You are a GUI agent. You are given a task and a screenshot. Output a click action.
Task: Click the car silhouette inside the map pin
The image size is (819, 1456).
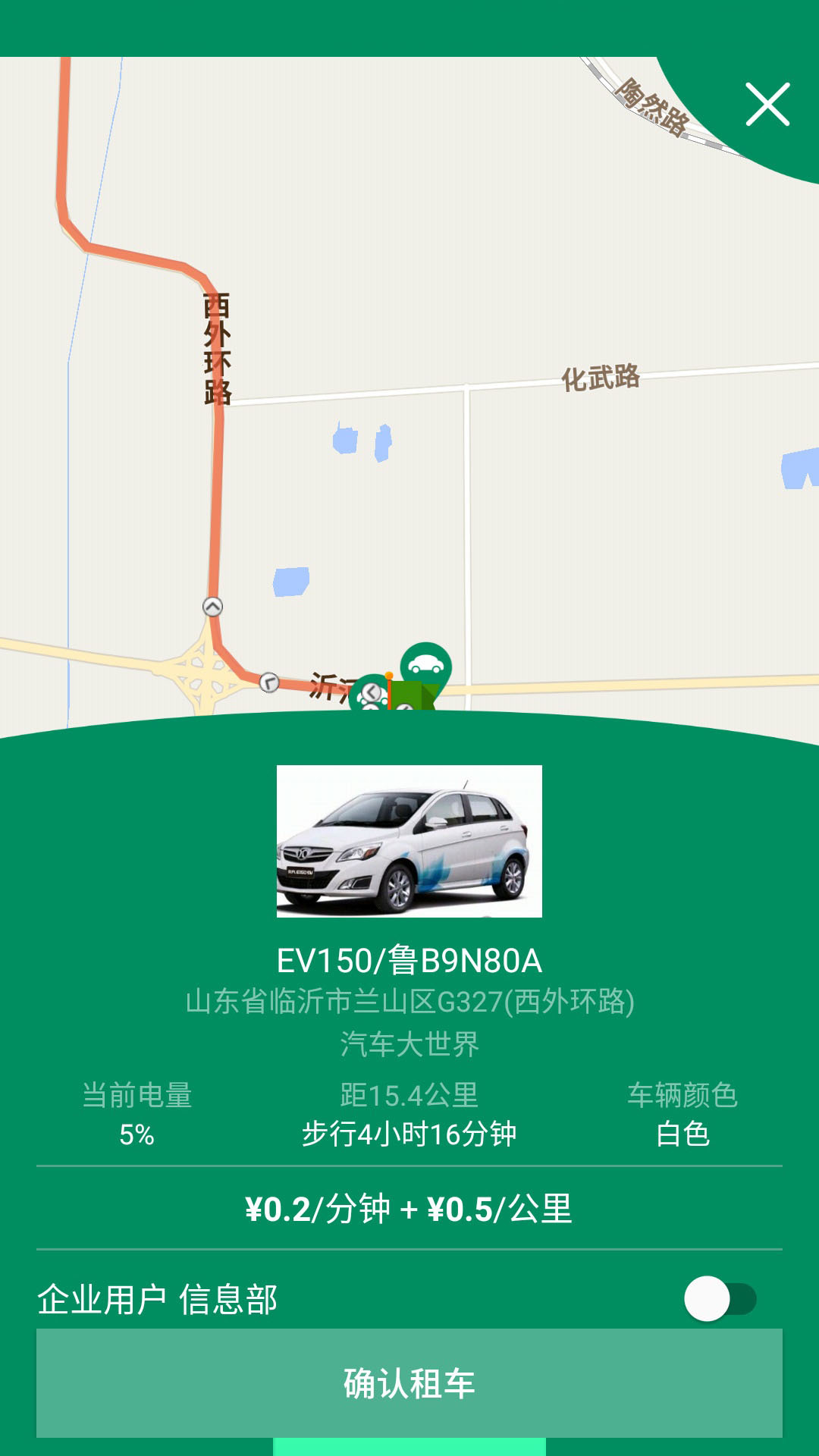pos(425,664)
